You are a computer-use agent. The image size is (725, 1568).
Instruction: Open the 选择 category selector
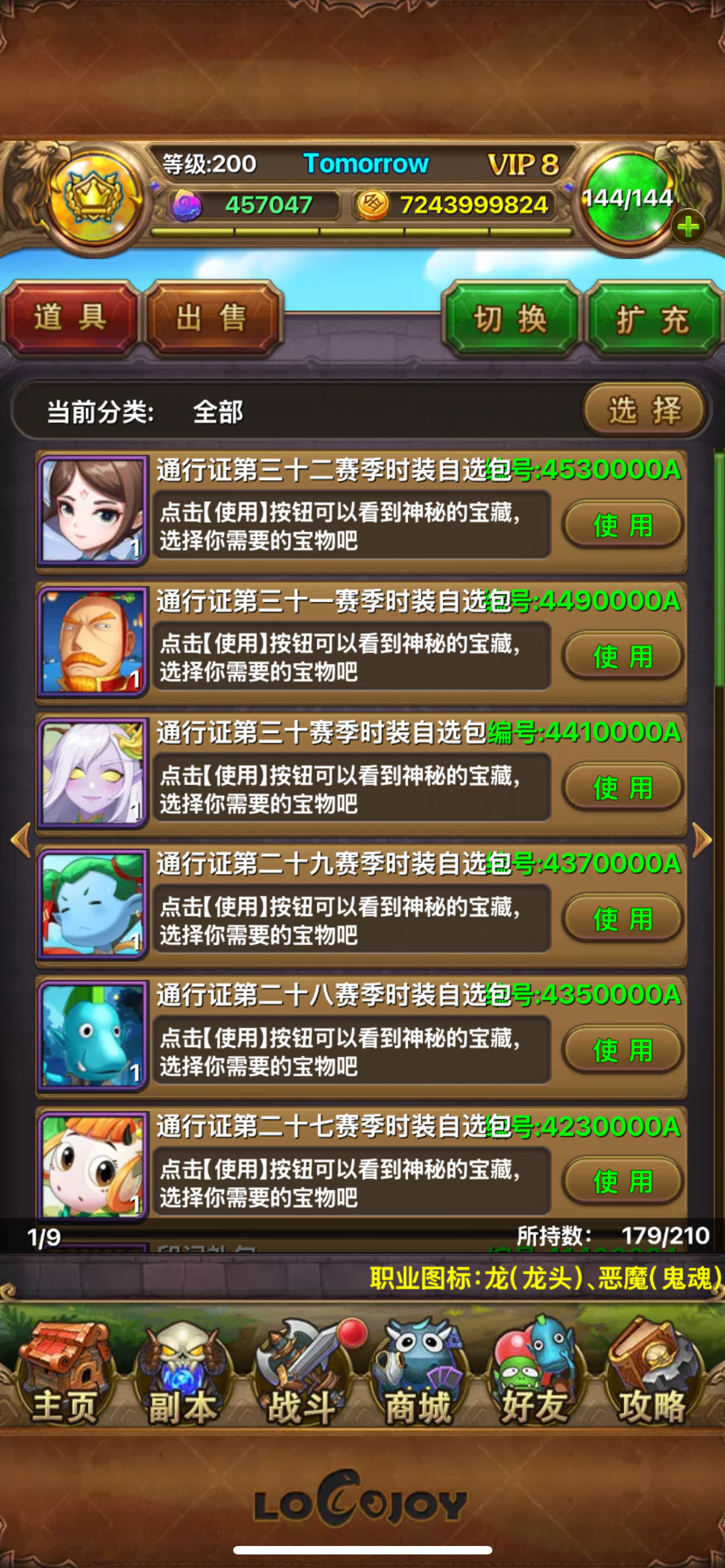644,410
